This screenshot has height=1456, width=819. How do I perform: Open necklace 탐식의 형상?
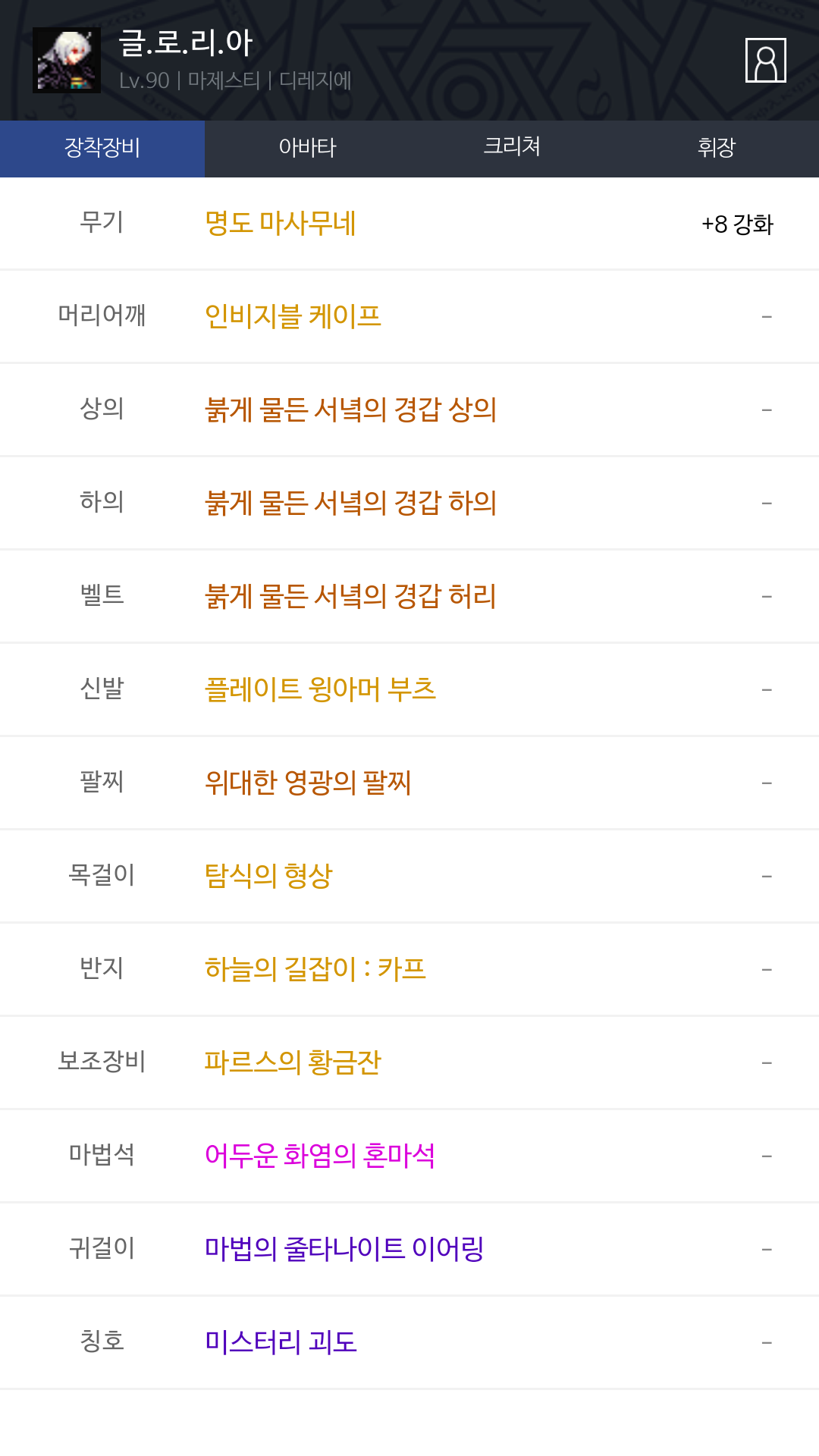(x=268, y=876)
